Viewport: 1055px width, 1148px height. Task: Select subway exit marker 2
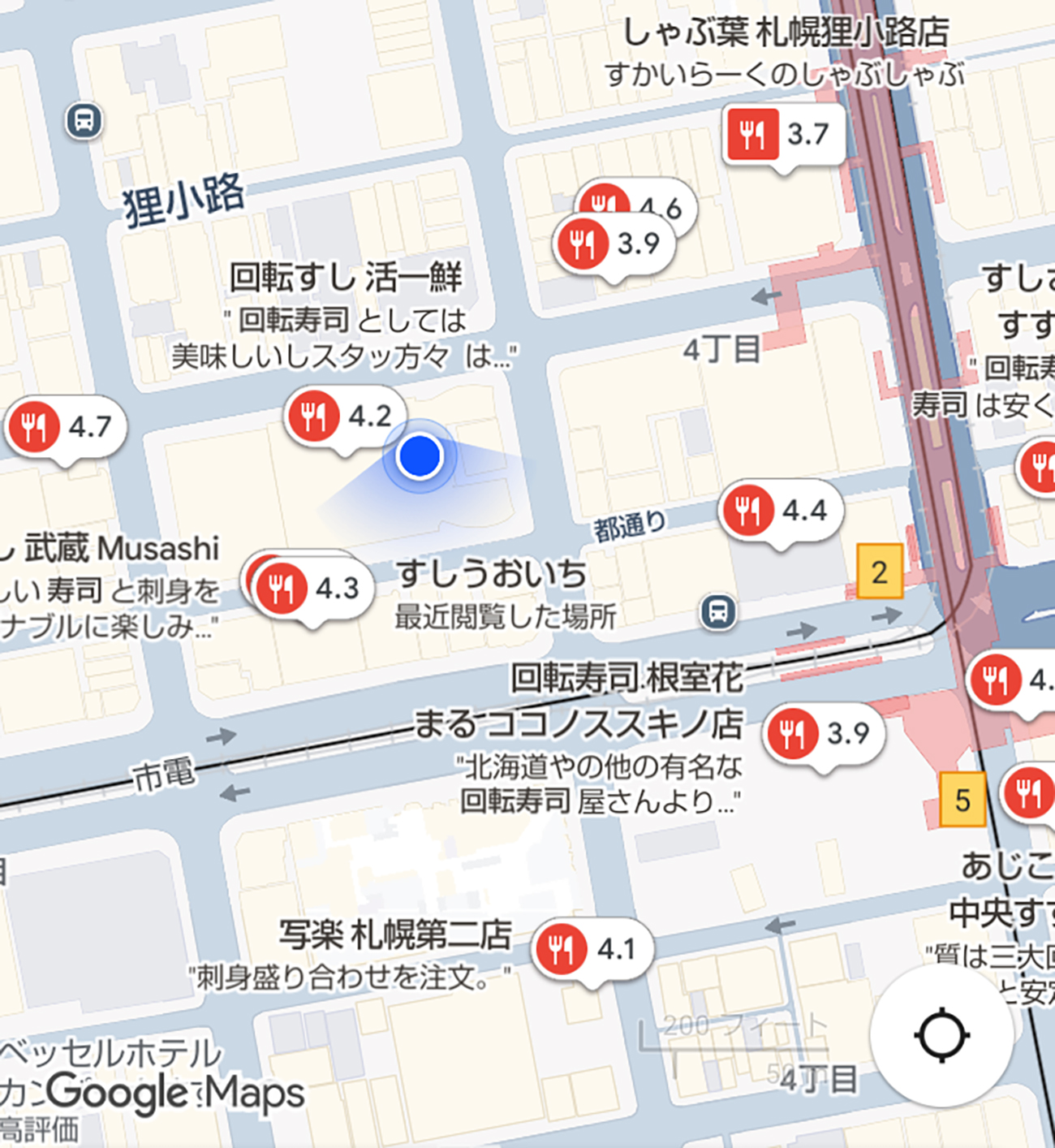[x=880, y=572]
